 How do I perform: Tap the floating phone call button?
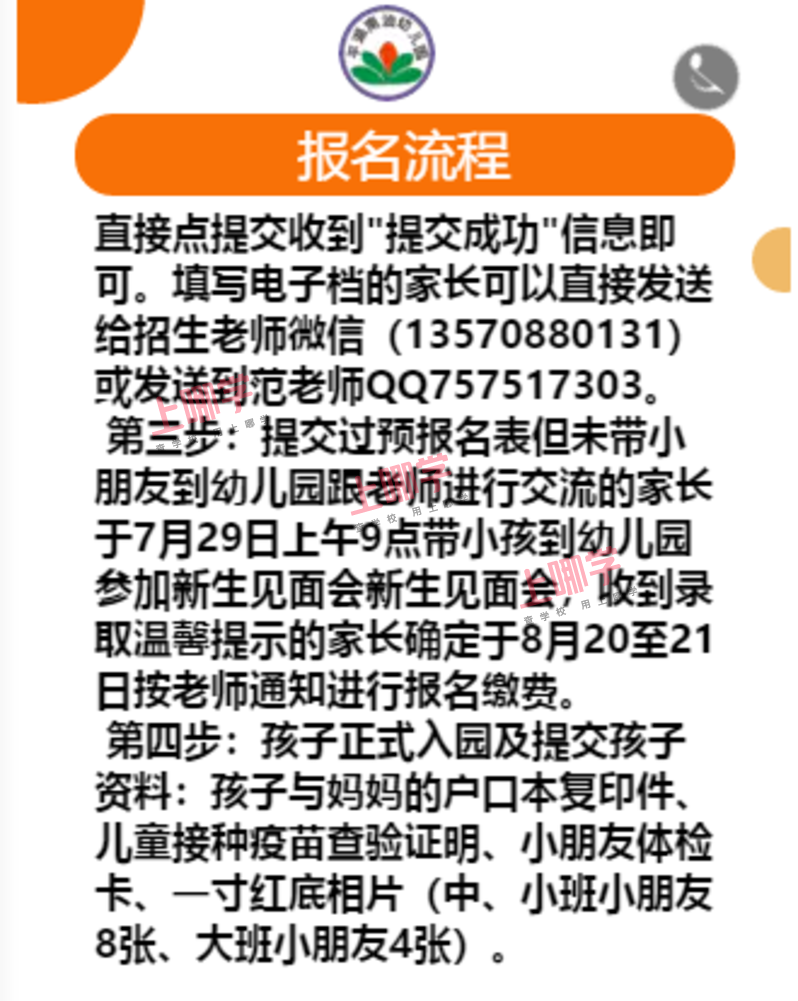point(706,77)
